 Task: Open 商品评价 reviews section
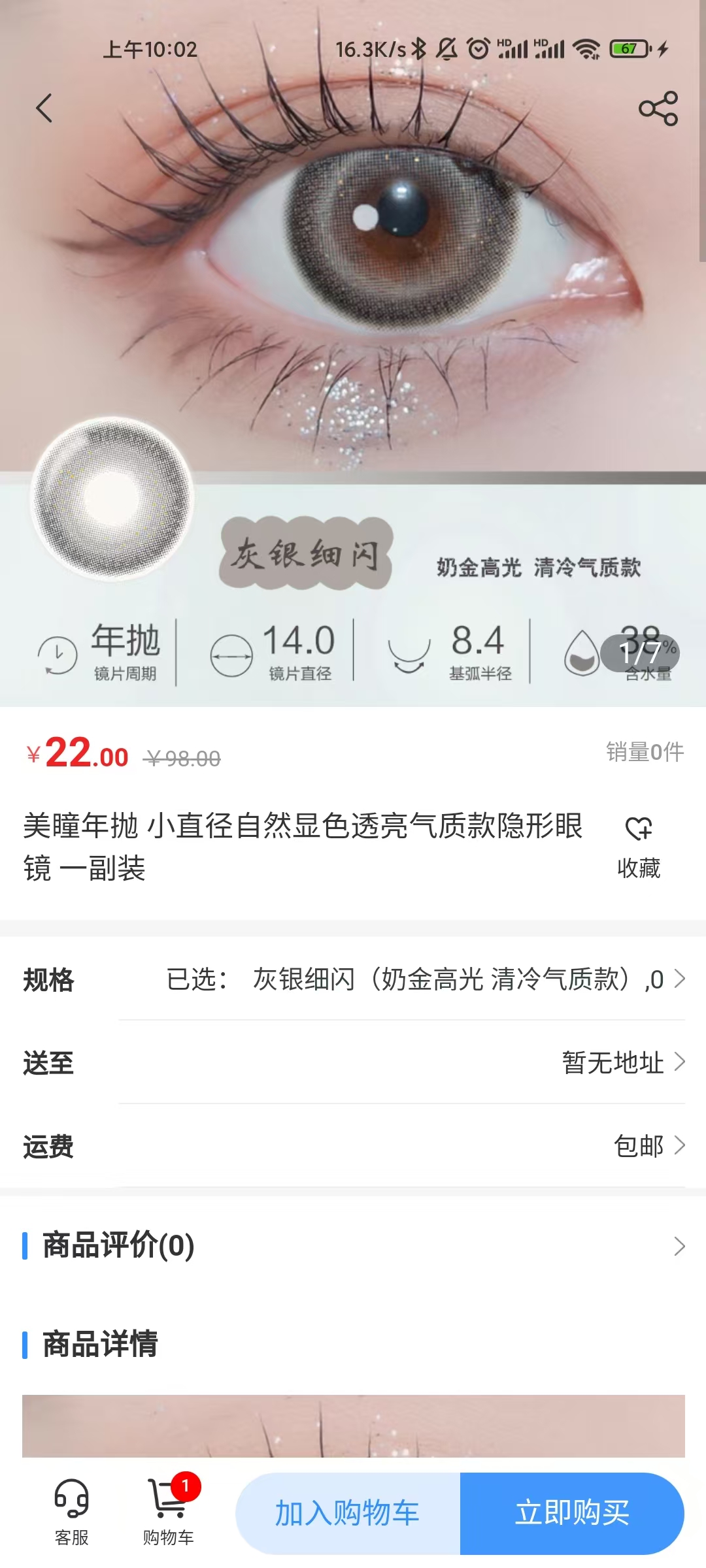click(x=353, y=1246)
